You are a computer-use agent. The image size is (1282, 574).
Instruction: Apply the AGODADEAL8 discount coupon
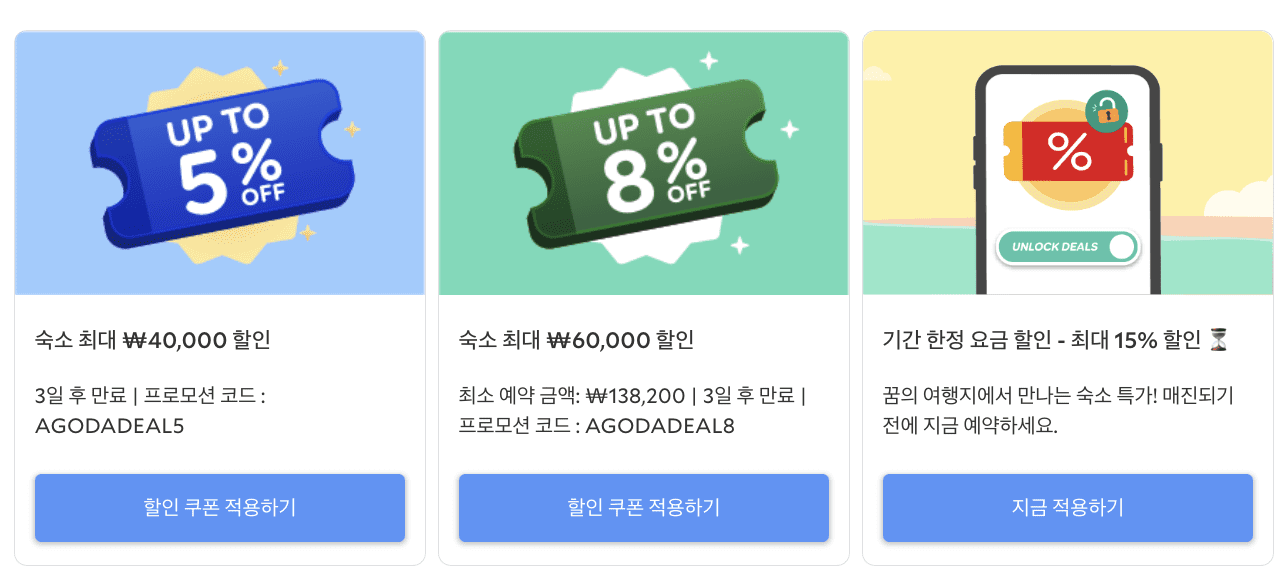pyautogui.click(x=643, y=508)
